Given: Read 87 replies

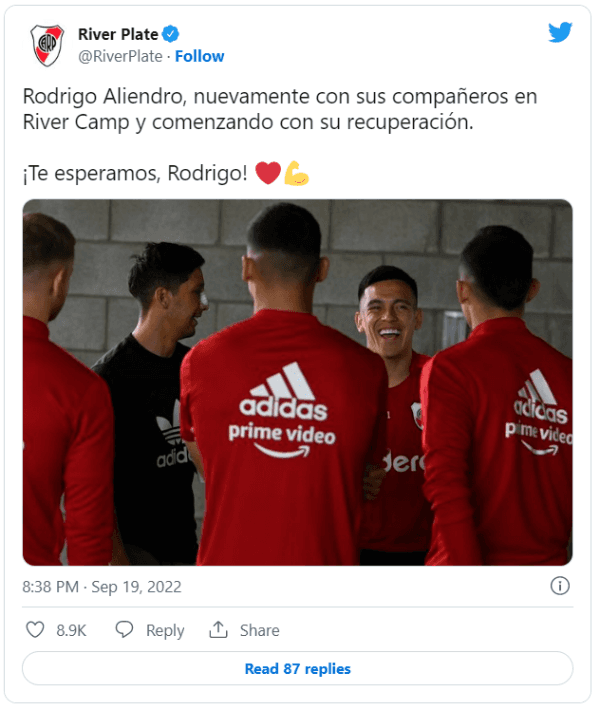Looking at the screenshot, I should [x=297, y=668].
